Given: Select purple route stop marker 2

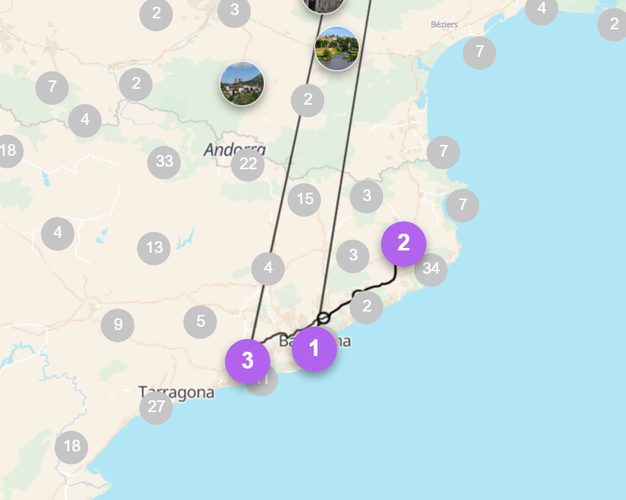Looking at the screenshot, I should pyautogui.click(x=404, y=243).
